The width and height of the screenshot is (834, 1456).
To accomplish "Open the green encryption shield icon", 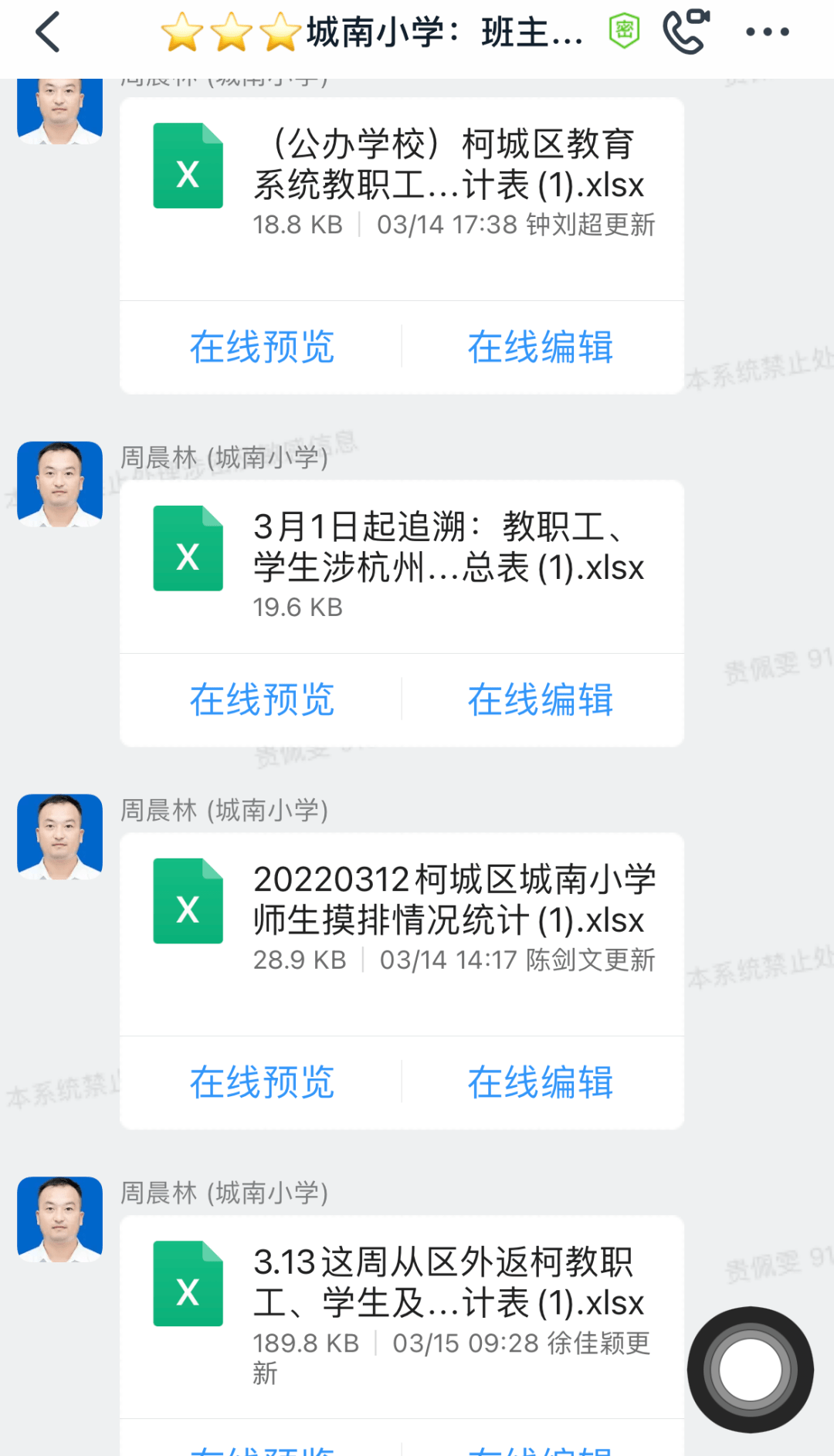I will point(624,32).
